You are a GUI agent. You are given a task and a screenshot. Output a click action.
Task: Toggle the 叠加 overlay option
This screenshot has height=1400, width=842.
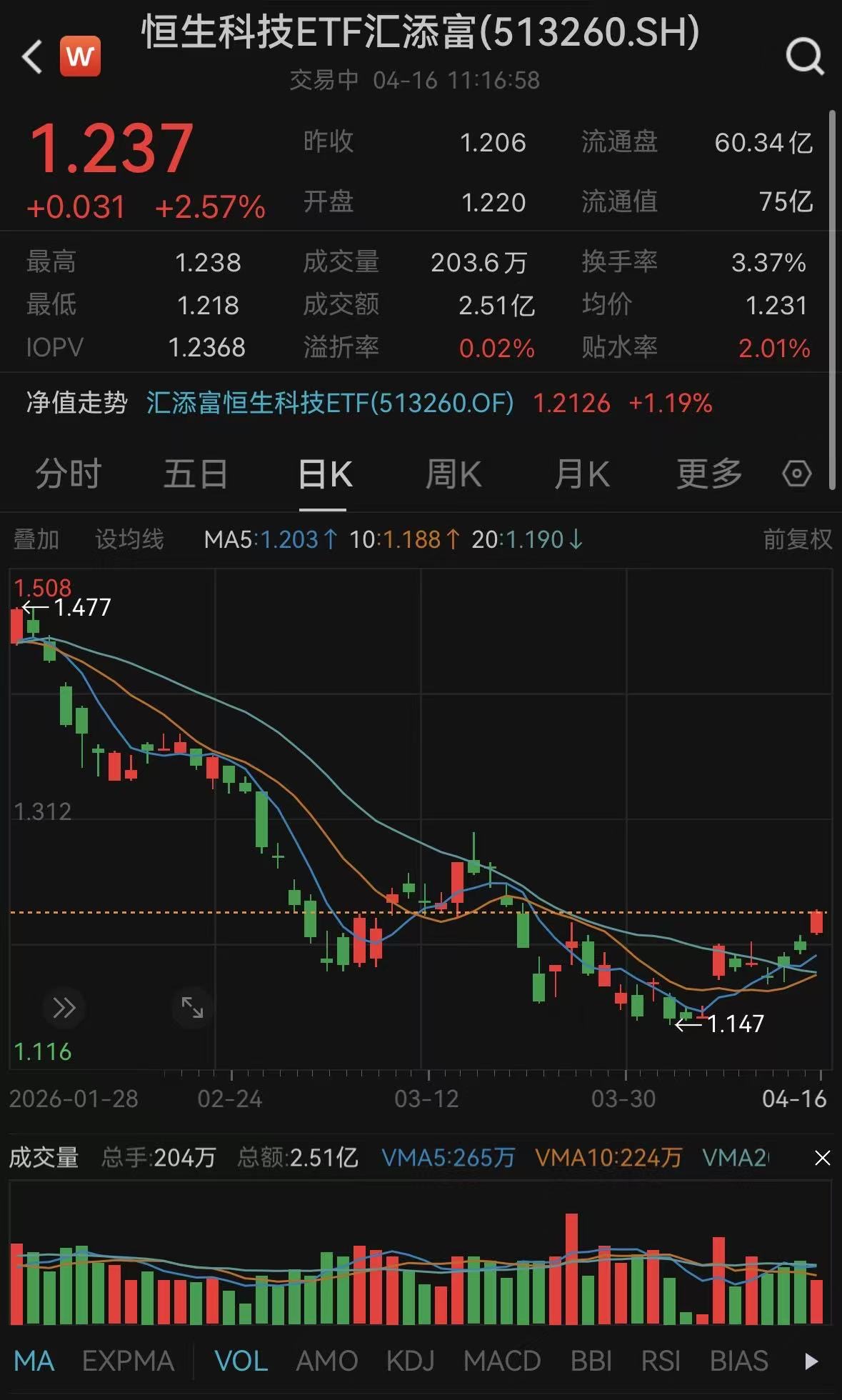tap(36, 540)
